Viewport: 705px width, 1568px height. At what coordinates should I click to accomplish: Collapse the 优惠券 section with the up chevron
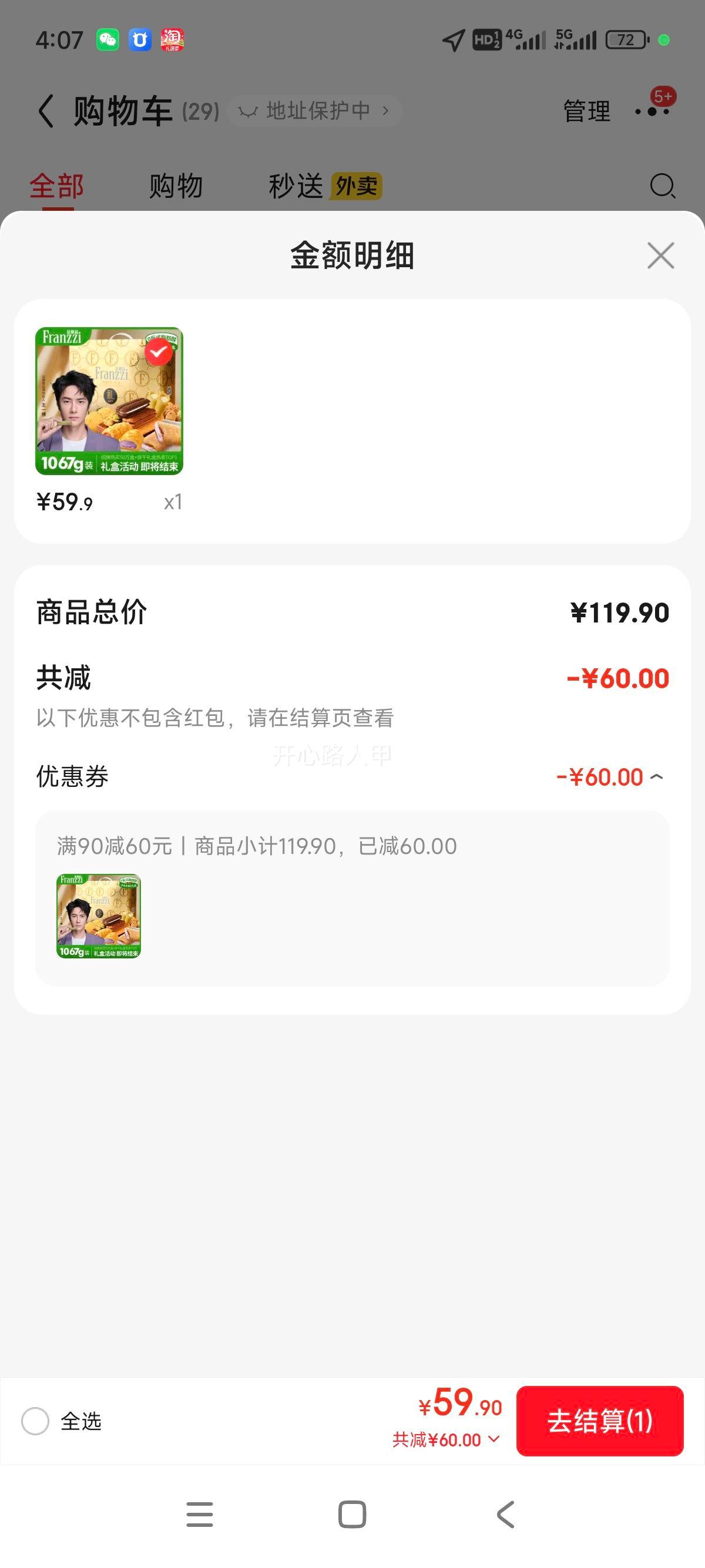(x=657, y=776)
